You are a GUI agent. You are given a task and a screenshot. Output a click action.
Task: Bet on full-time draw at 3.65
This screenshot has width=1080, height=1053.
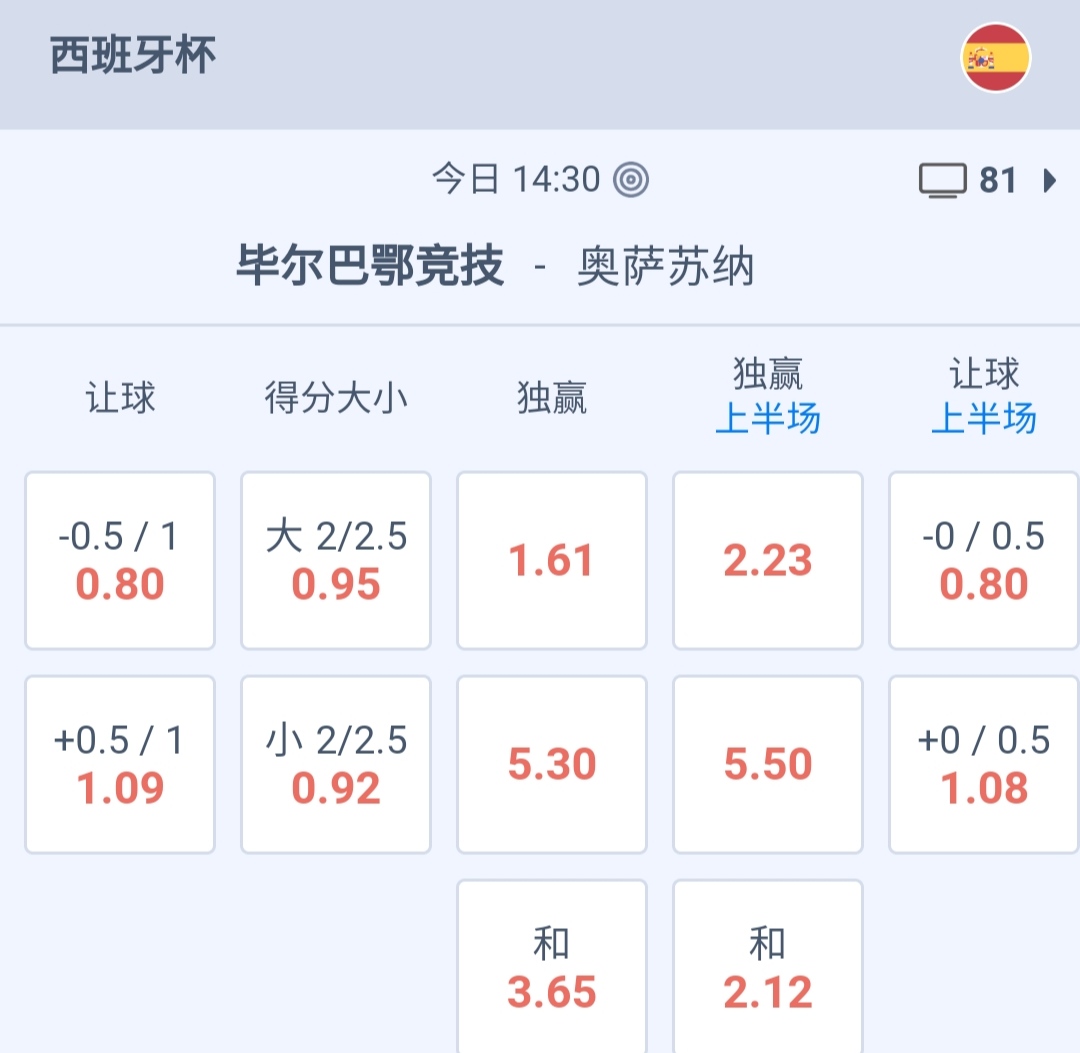552,966
